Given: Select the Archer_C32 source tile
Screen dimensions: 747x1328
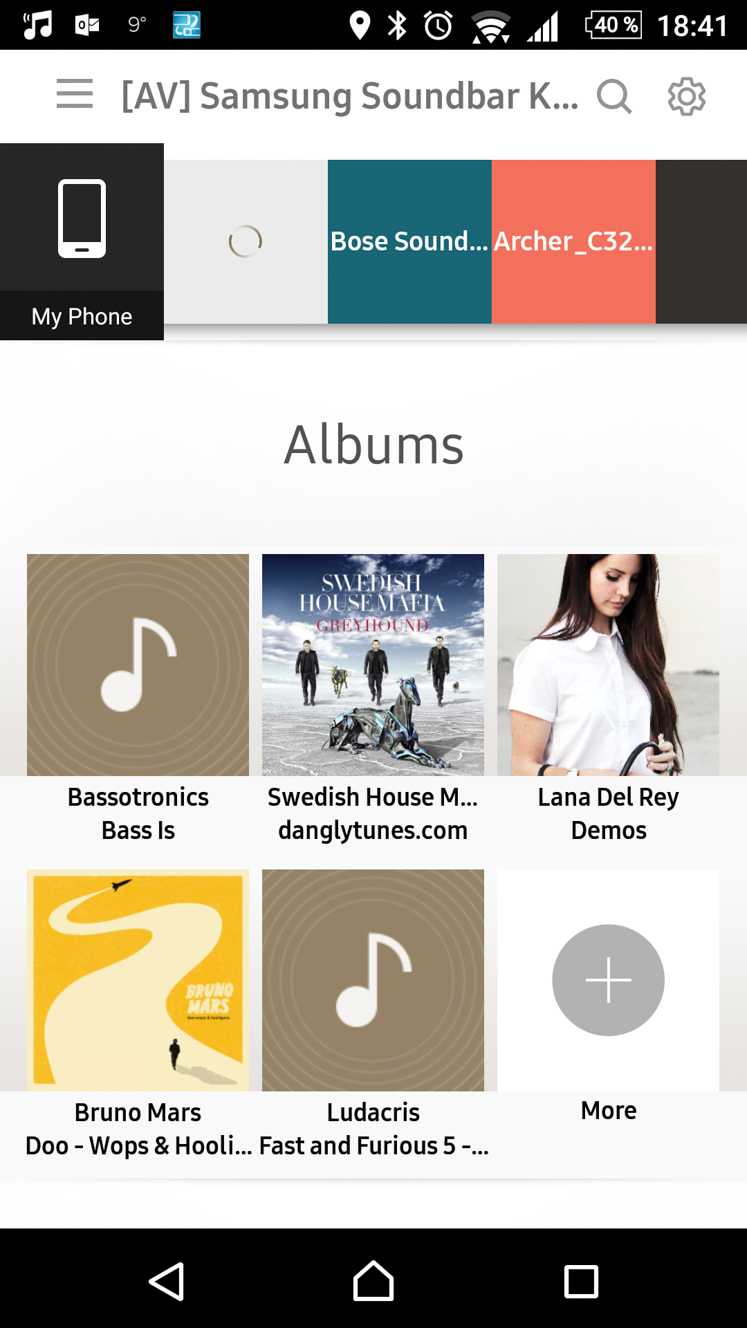Looking at the screenshot, I should coord(574,241).
